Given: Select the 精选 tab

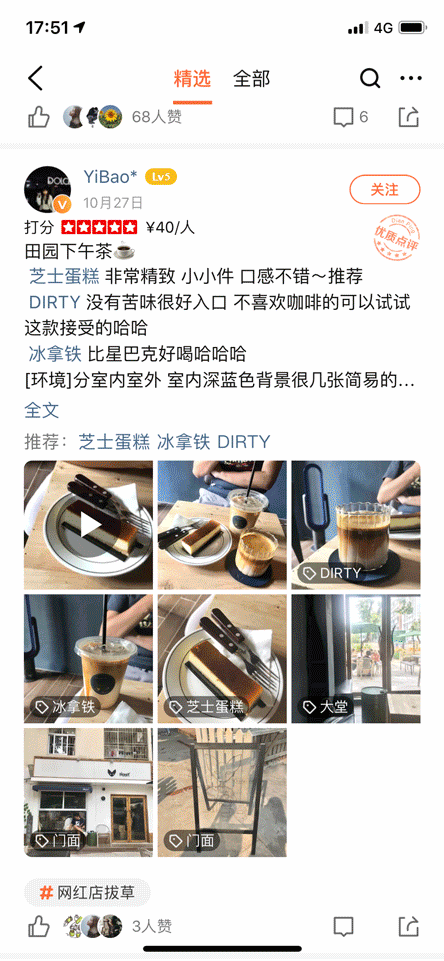Looking at the screenshot, I should (192, 78).
